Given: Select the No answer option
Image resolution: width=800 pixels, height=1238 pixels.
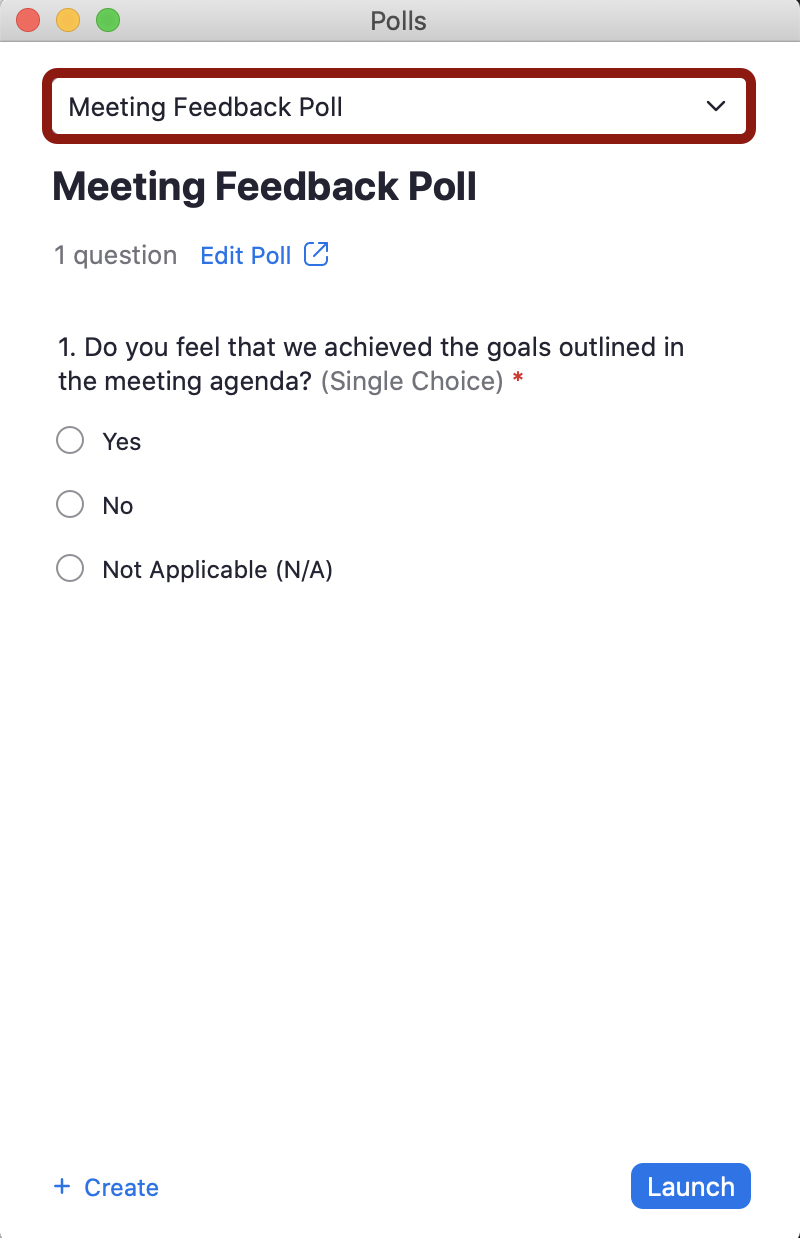Looking at the screenshot, I should click(70, 504).
